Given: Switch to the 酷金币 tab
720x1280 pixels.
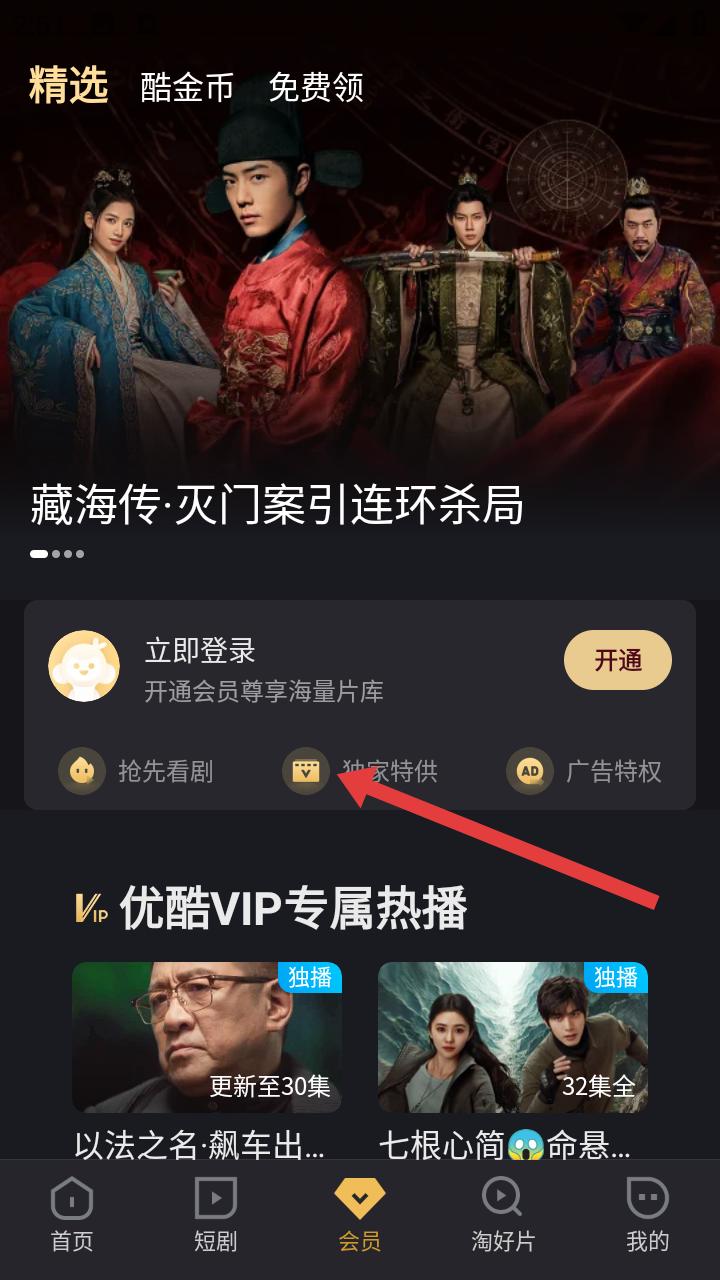Looking at the screenshot, I should (x=187, y=88).
